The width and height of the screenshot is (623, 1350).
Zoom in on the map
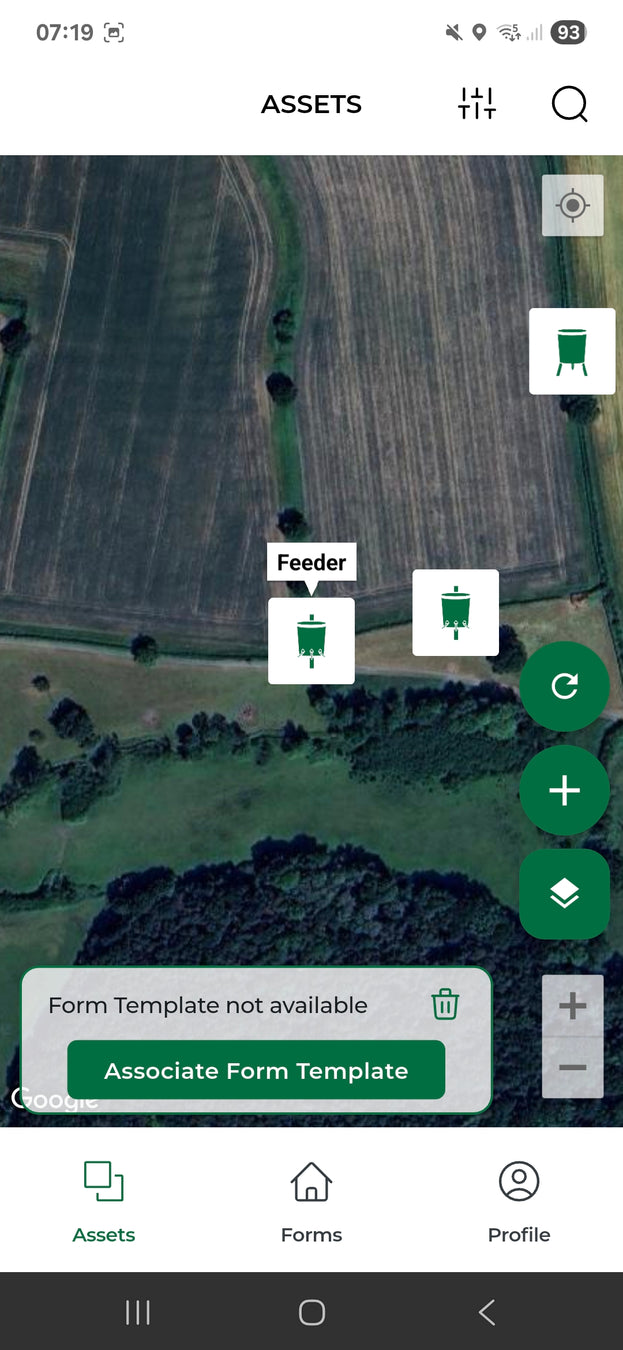click(x=572, y=1006)
